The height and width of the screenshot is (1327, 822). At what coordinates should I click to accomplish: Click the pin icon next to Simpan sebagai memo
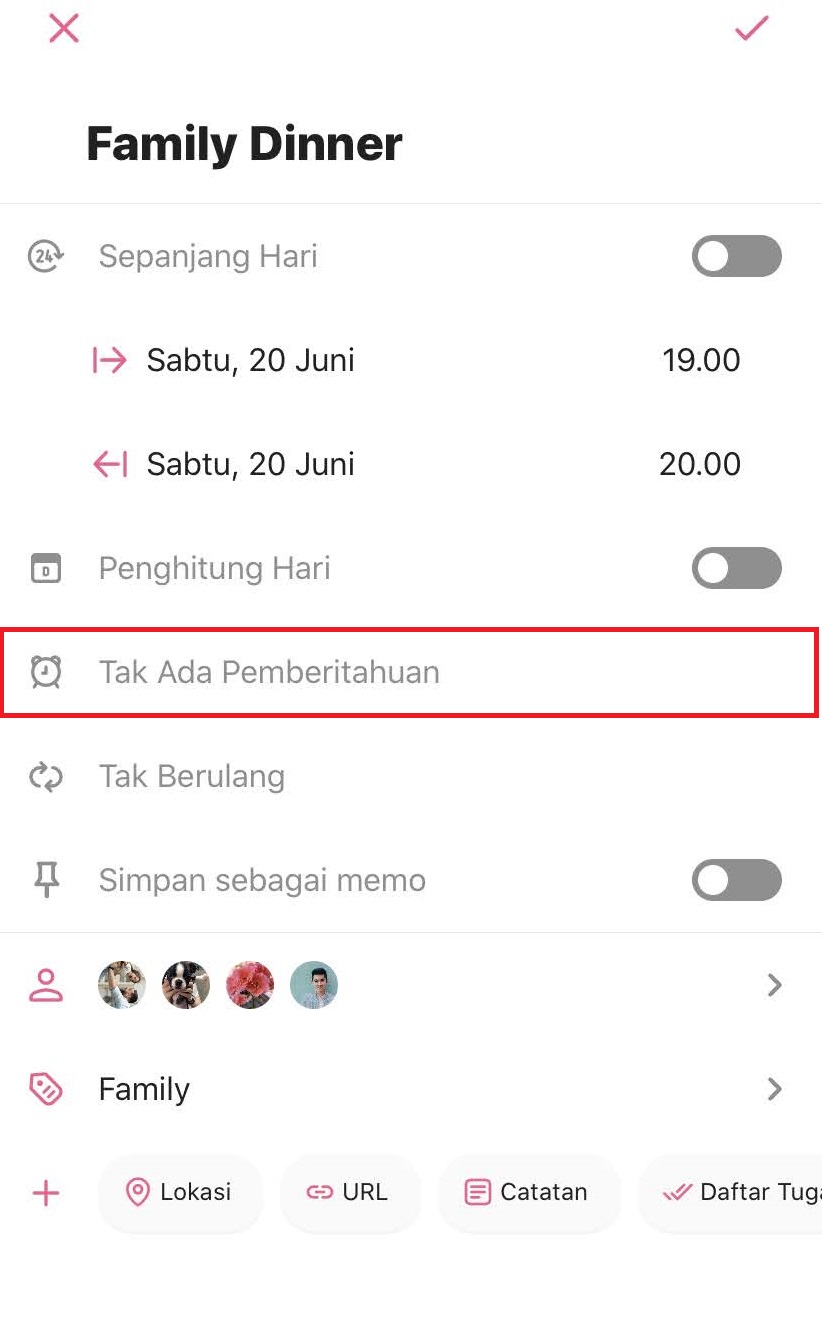pyautogui.click(x=45, y=880)
